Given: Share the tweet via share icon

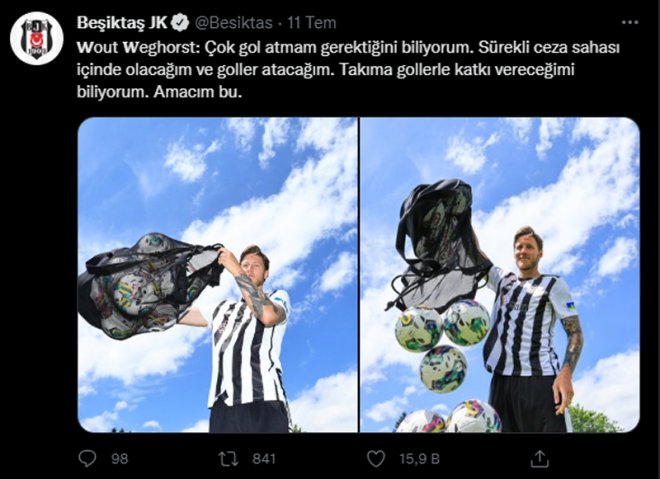Looking at the screenshot, I should pyautogui.click(x=539, y=458).
